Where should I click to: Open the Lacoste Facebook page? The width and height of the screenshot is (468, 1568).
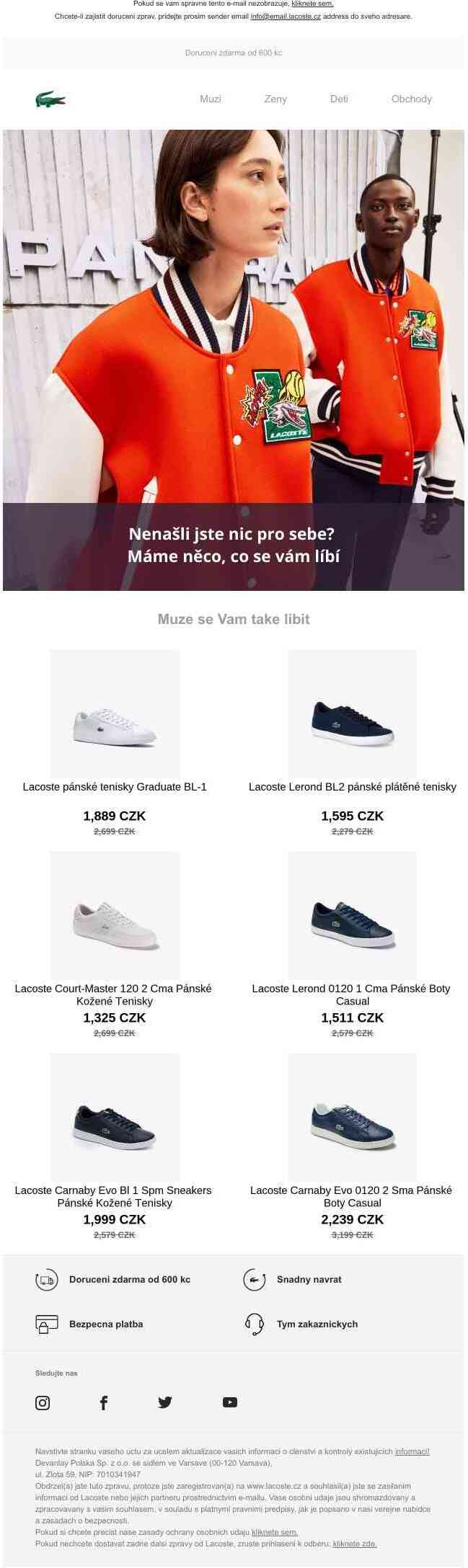(104, 1402)
